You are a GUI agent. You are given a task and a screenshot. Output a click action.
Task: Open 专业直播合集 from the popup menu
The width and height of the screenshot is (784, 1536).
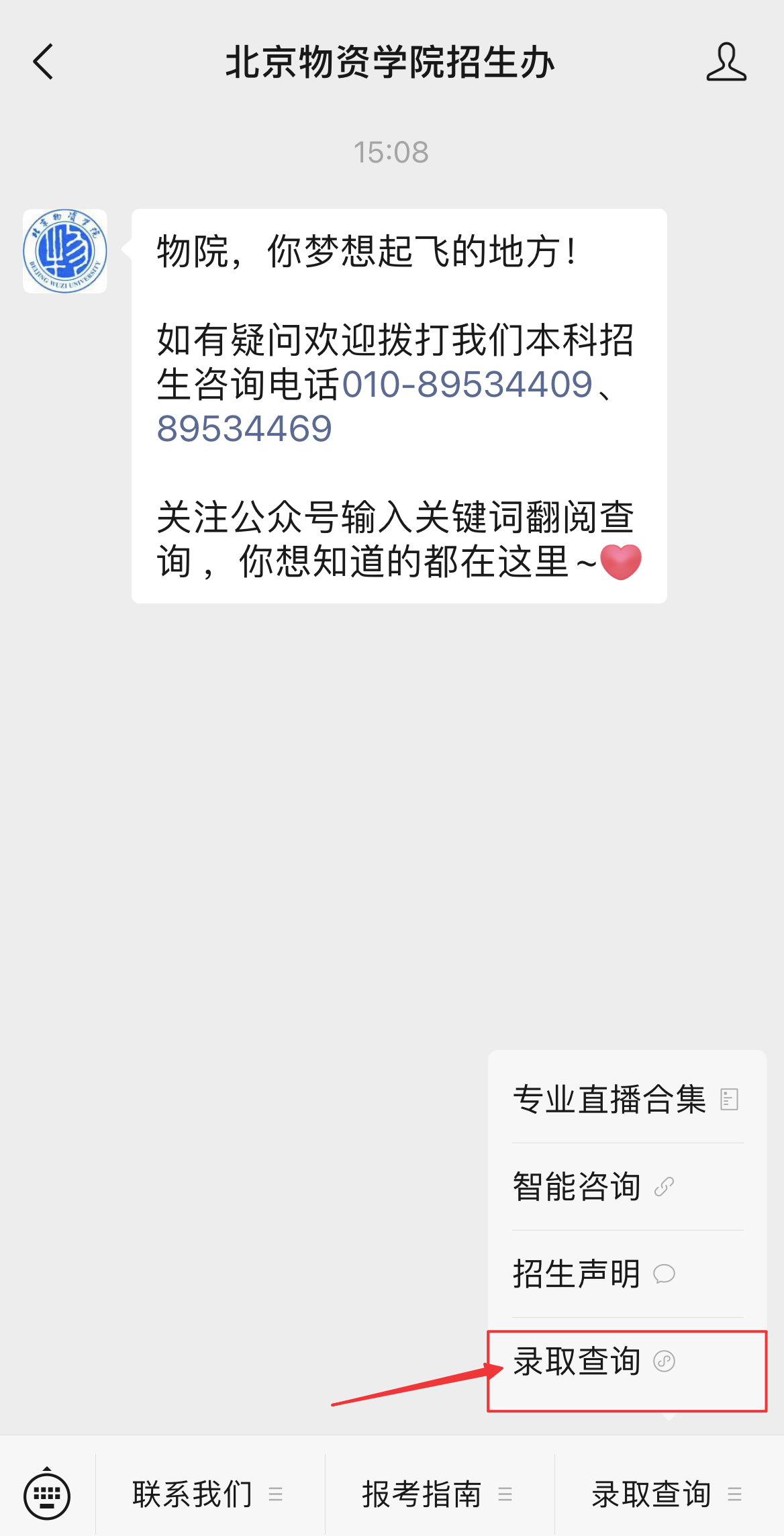coord(628,1100)
